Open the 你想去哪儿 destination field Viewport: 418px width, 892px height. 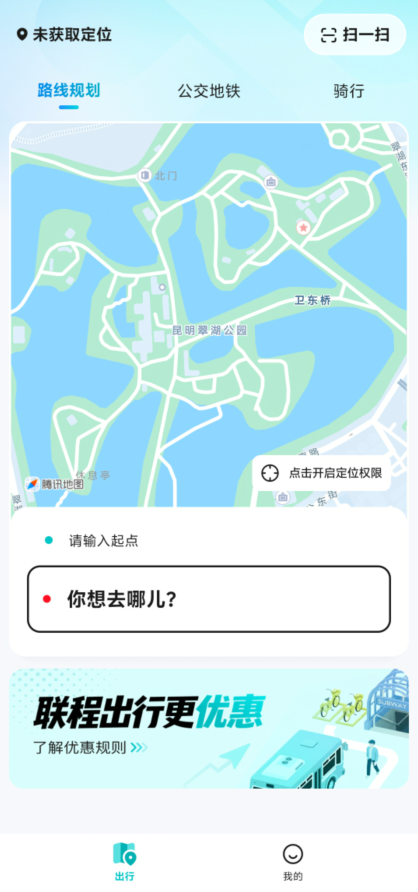[x=209, y=599]
